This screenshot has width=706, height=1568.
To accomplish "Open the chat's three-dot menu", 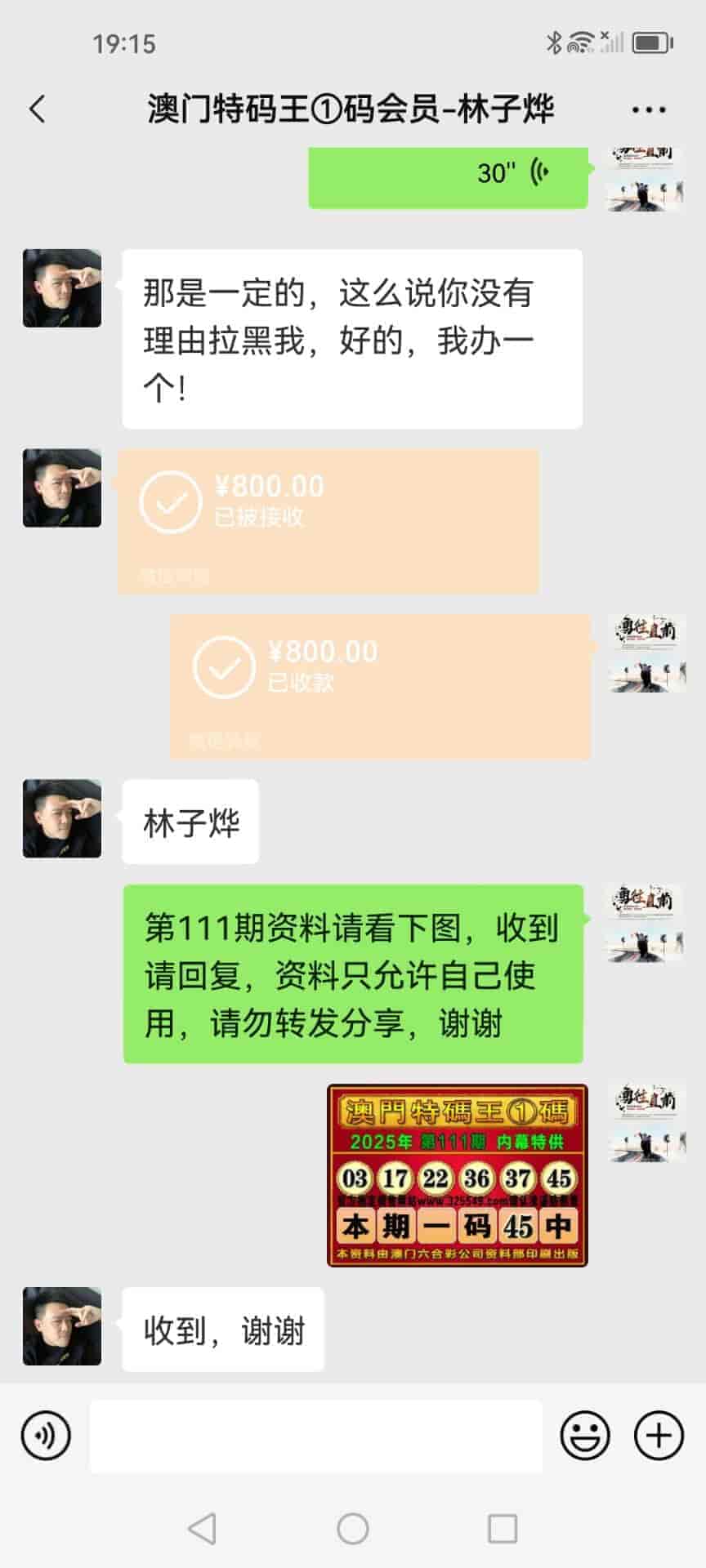I will point(649,109).
